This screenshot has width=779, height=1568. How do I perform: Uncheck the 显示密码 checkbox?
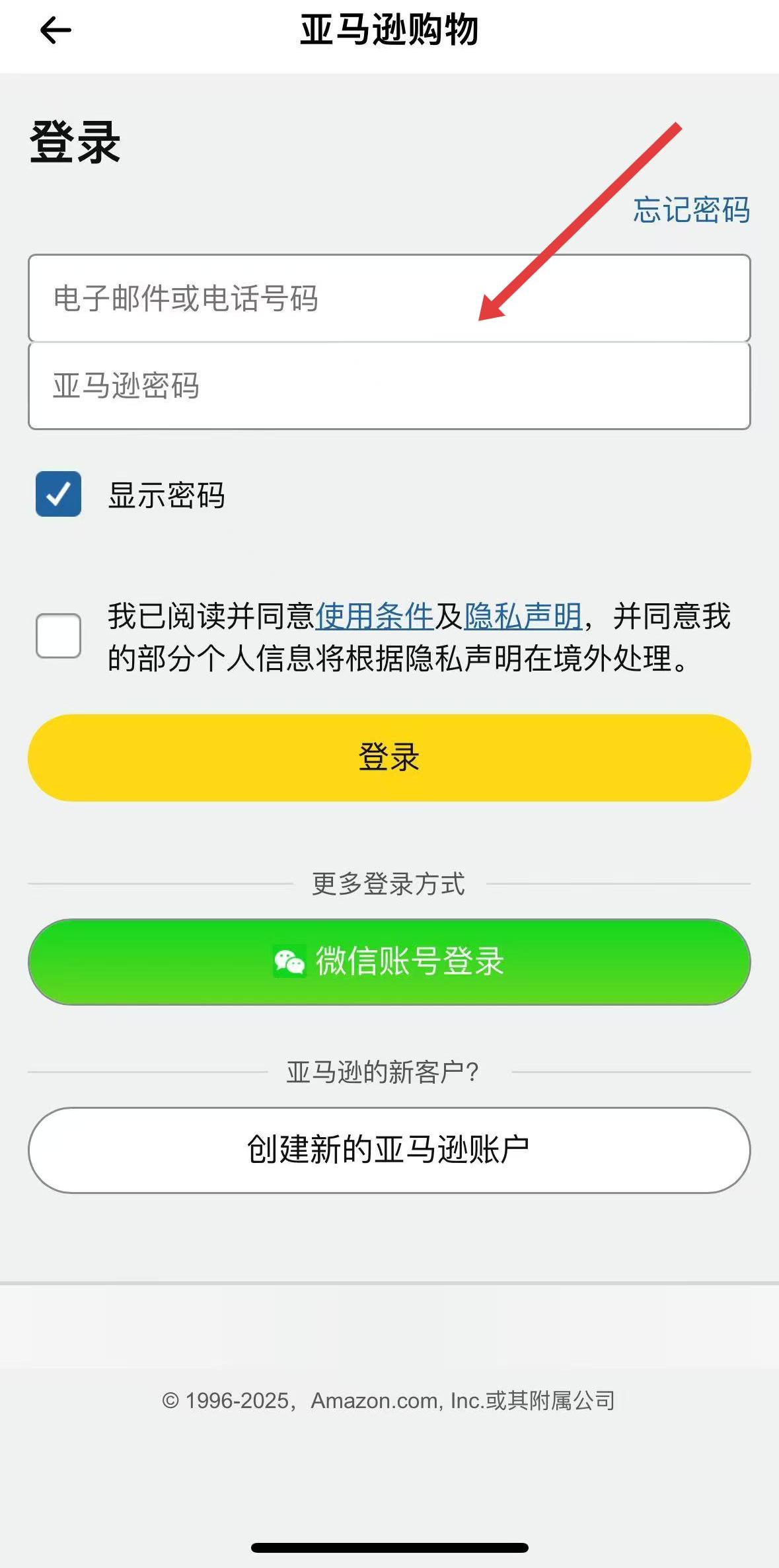59,494
